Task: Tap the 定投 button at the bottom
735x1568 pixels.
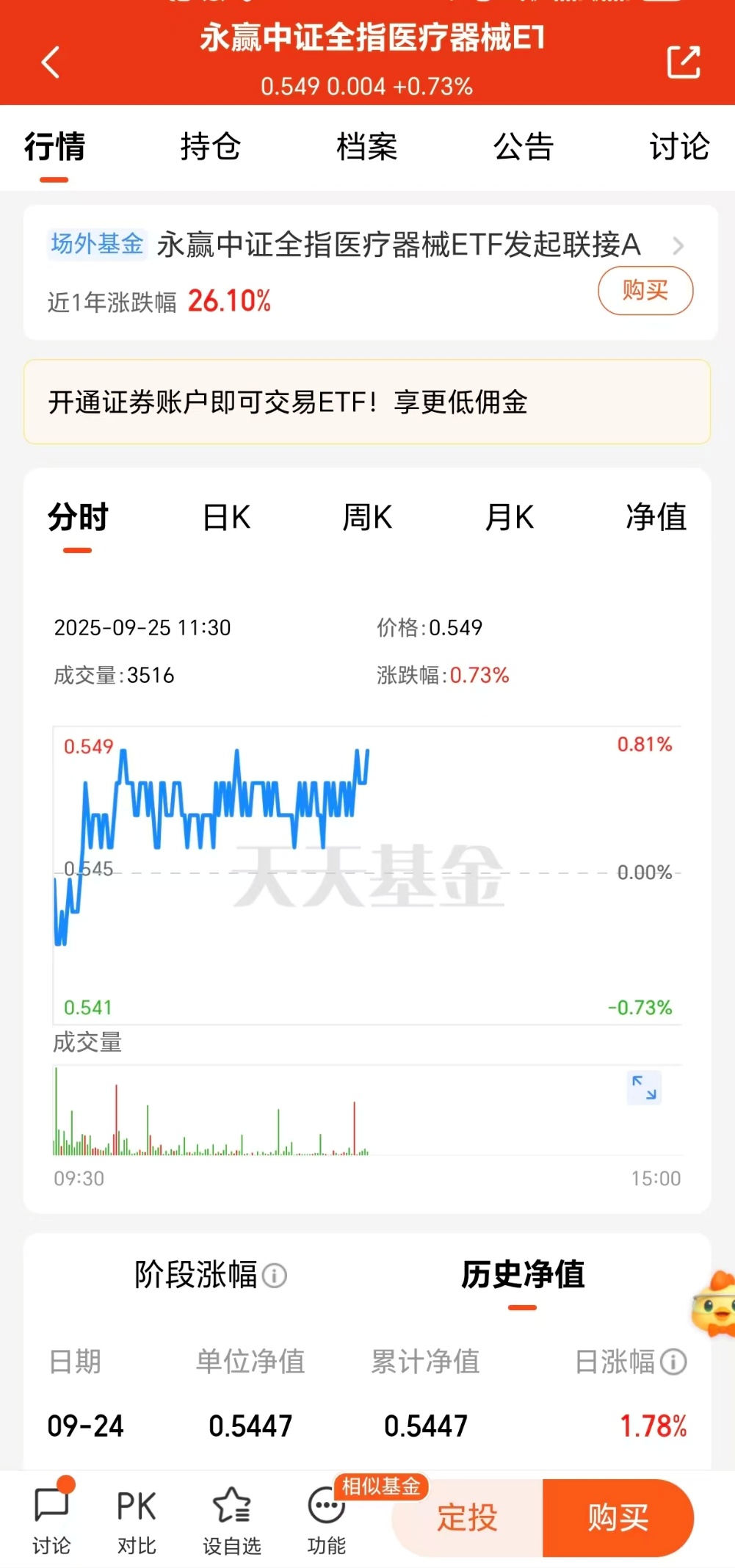Action: [x=468, y=1519]
